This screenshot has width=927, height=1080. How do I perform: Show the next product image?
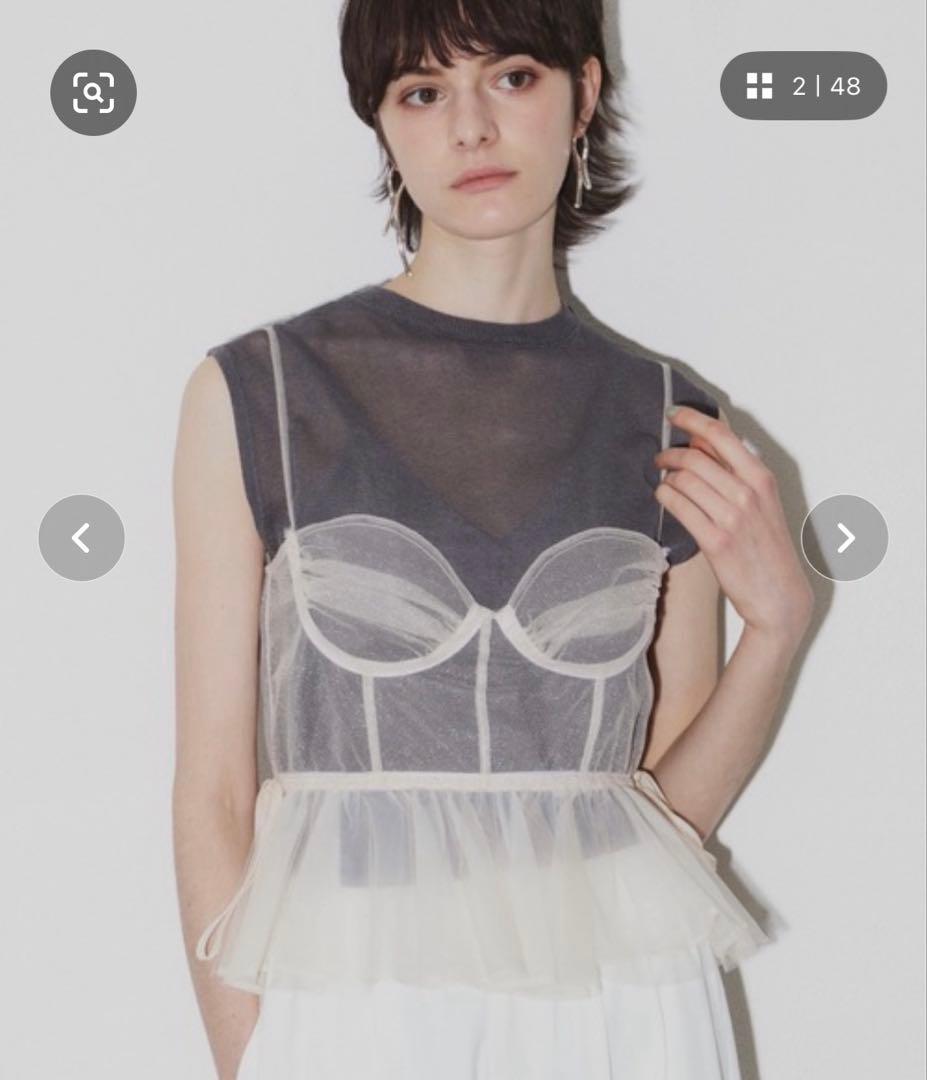844,538
